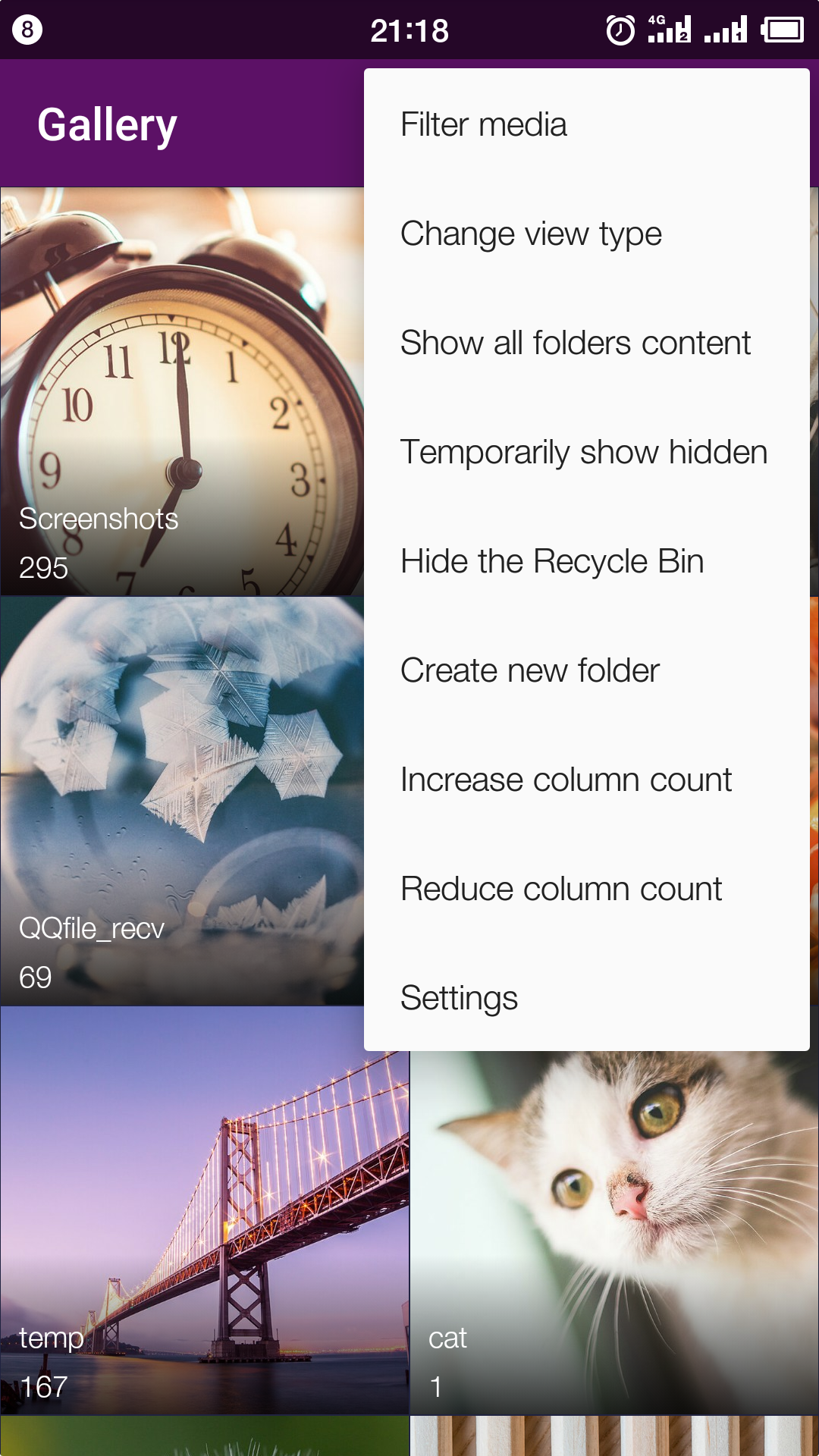Open Settings from the menu
819x1456 pixels.
[x=459, y=999]
